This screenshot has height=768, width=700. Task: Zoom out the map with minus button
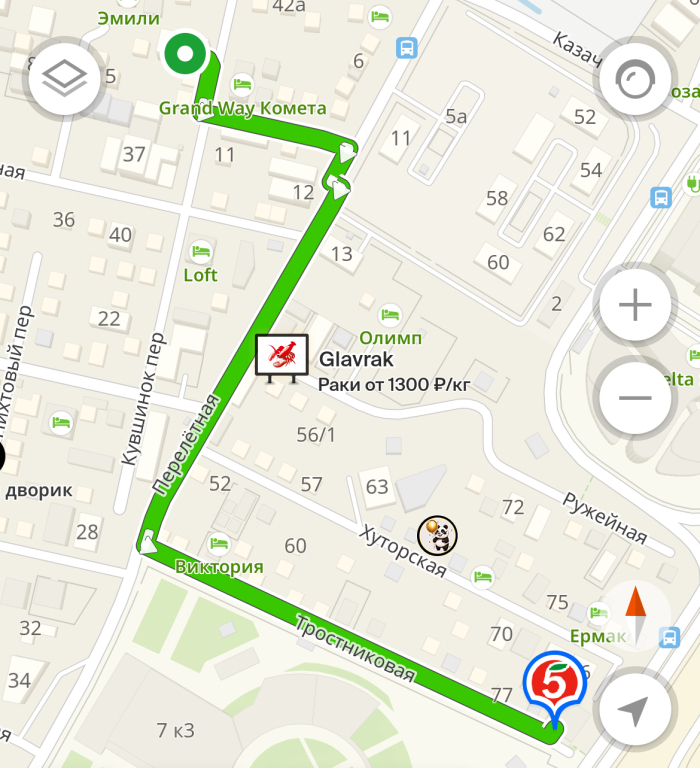click(x=636, y=397)
